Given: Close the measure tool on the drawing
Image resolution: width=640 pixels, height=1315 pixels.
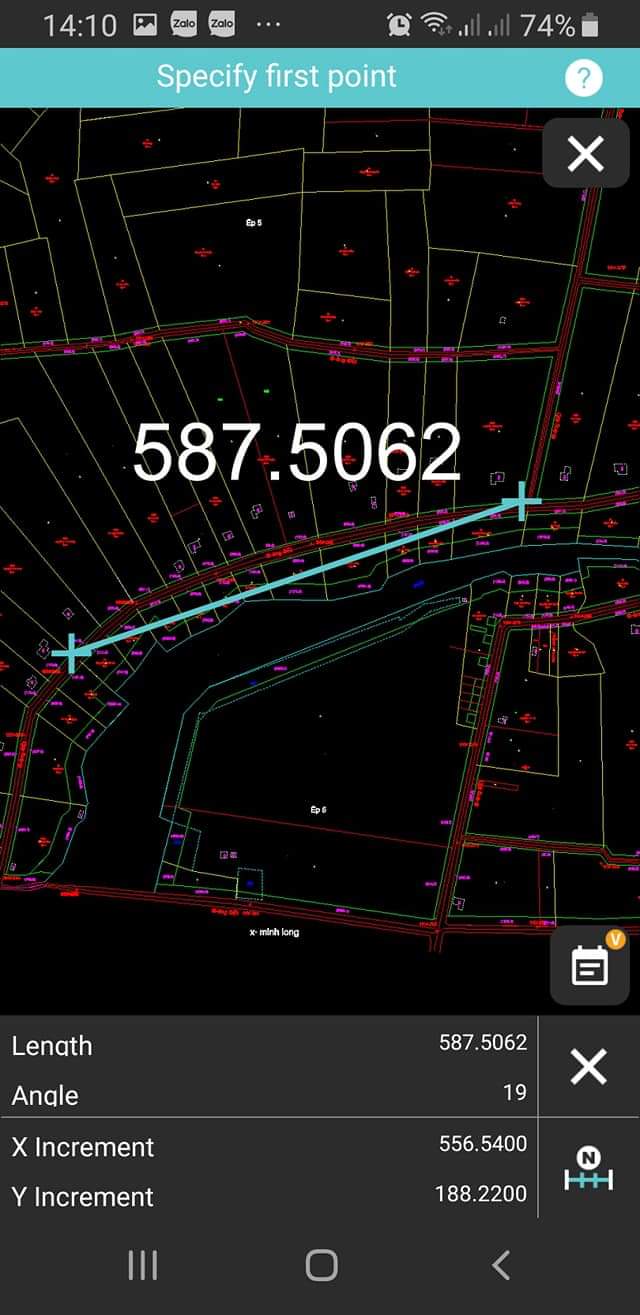Looking at the screenshot, I should point(585,154).
